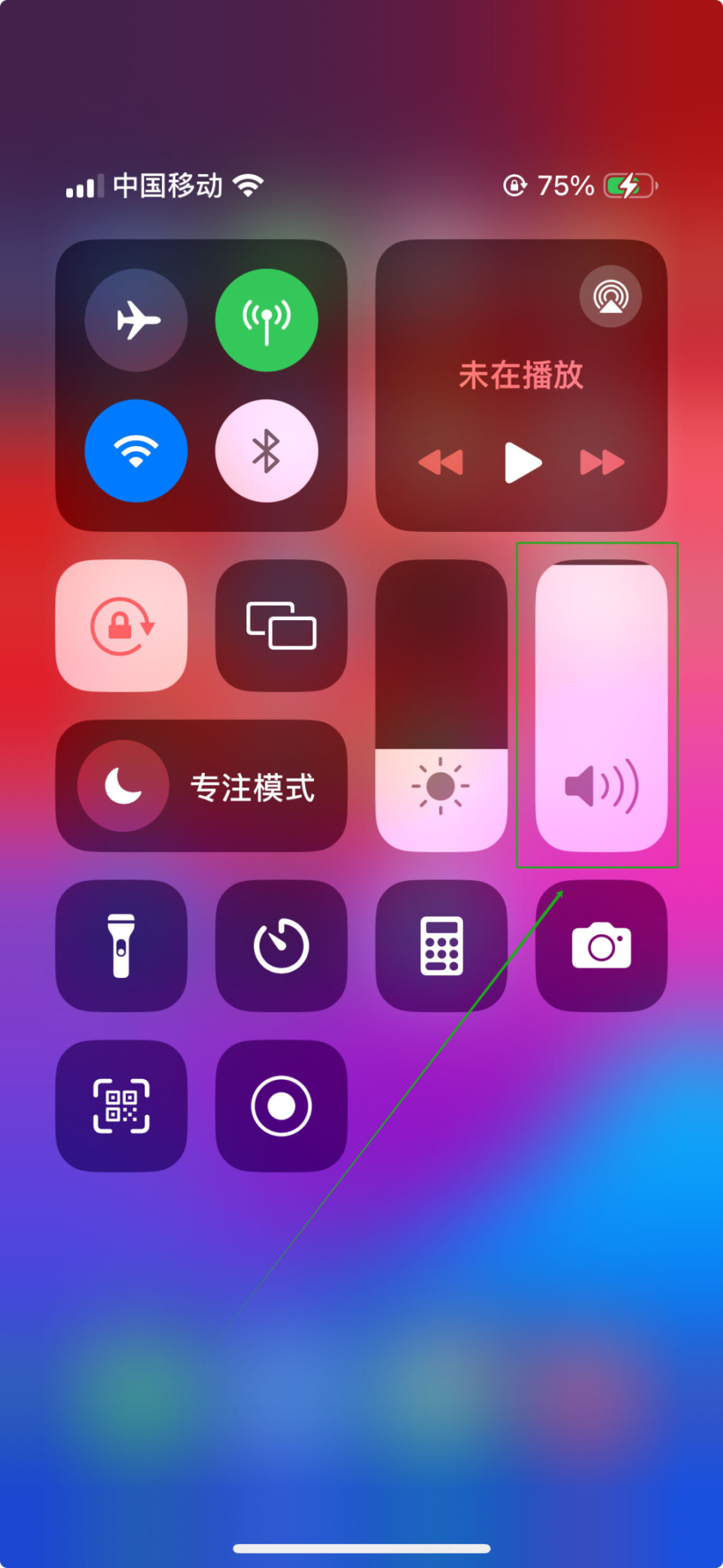Disable Wi-Fi toggle
The height and width of the screenshot is (1568, 723).
pos(136,451)
